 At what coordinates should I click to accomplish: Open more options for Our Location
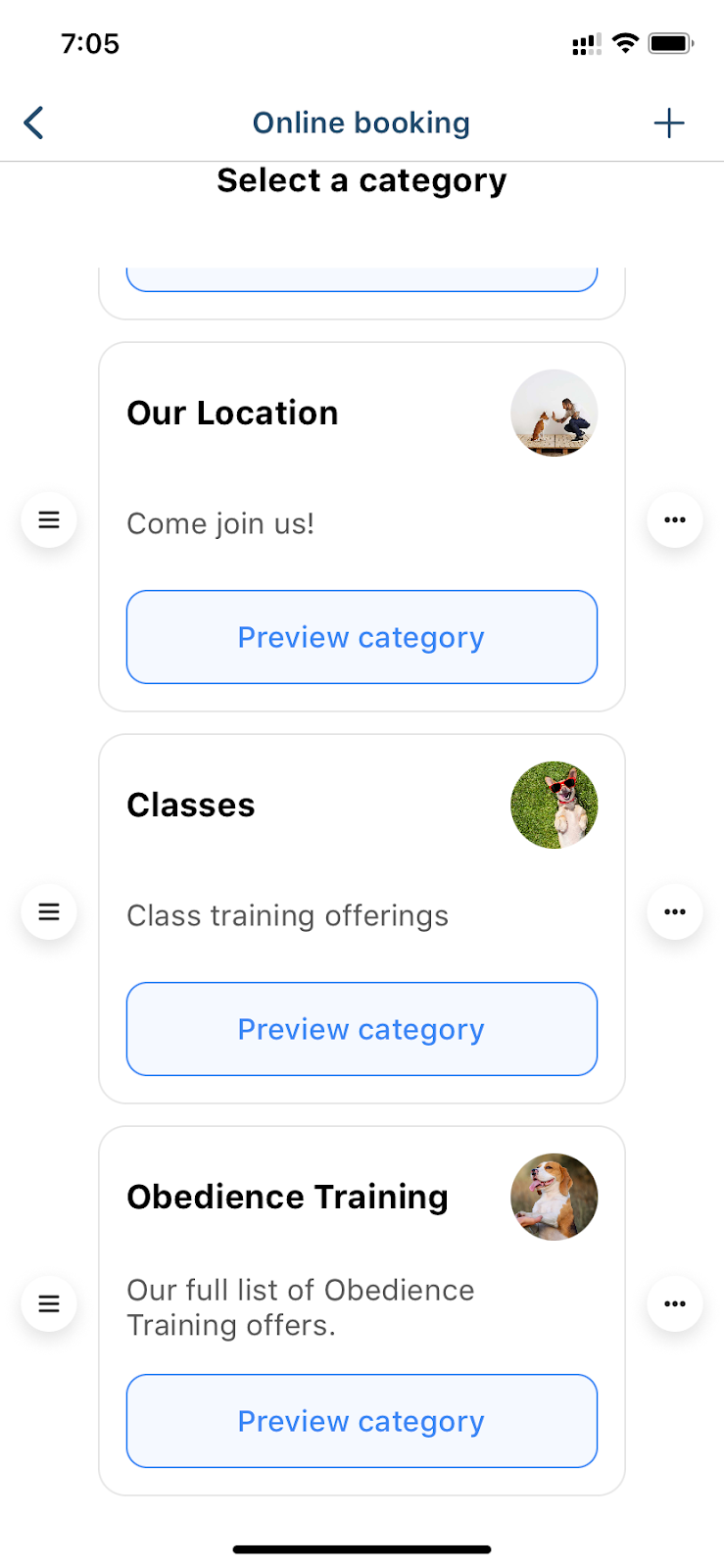[675, 519]
